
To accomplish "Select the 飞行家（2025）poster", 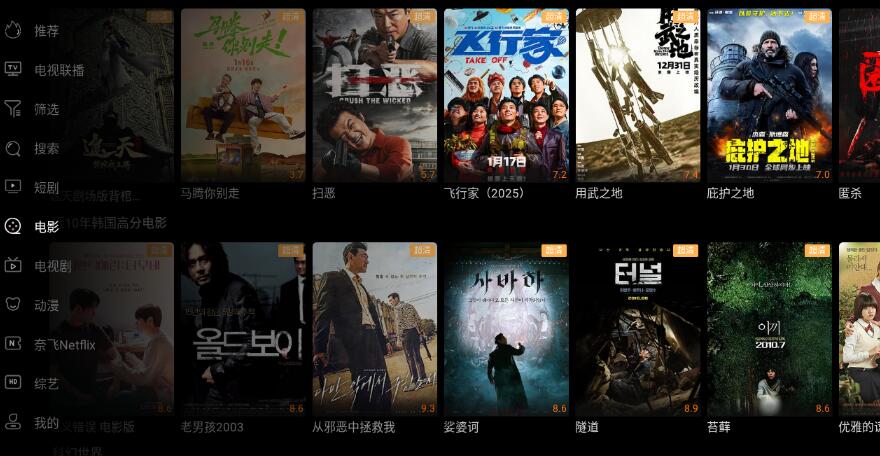I will (506, 96).
